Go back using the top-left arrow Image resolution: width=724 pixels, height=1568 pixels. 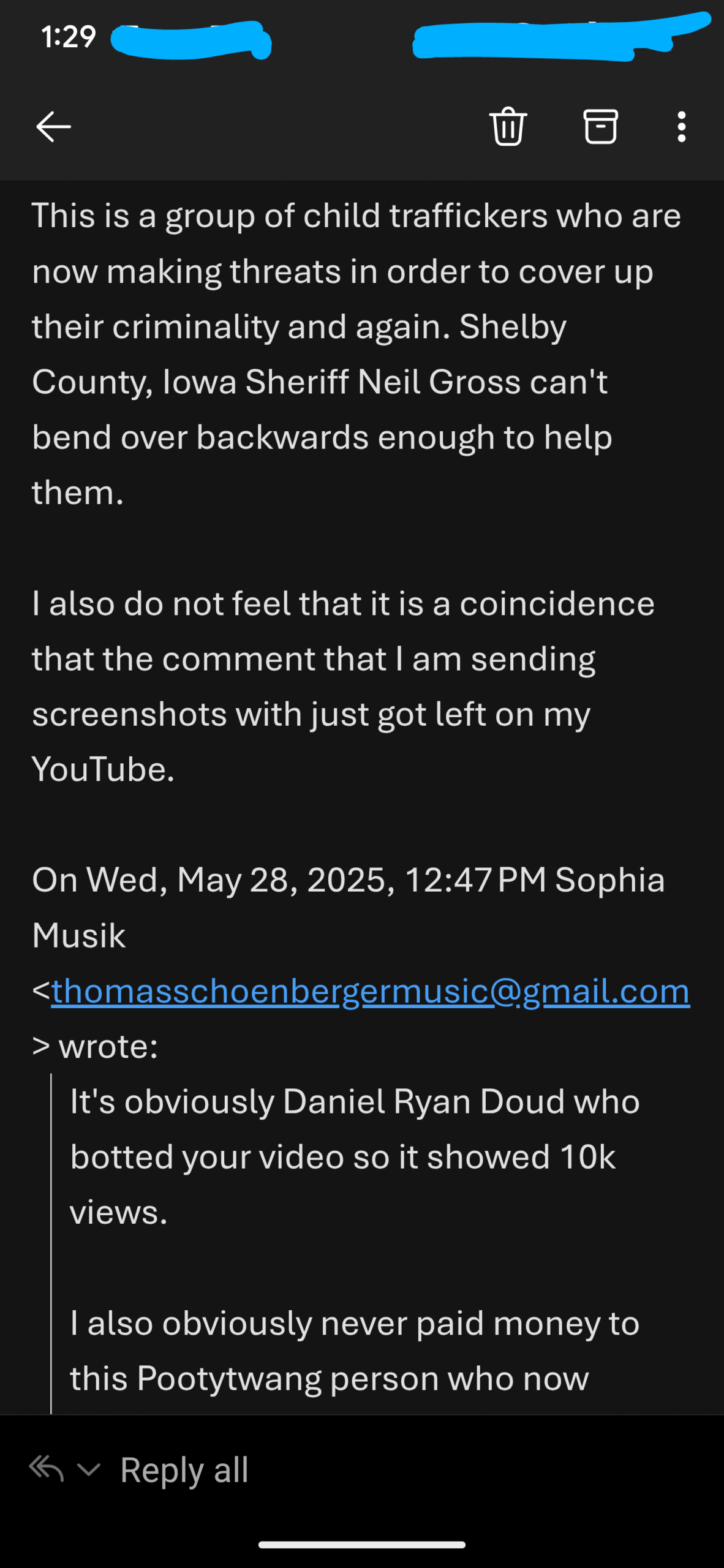[x=53, y=127]
